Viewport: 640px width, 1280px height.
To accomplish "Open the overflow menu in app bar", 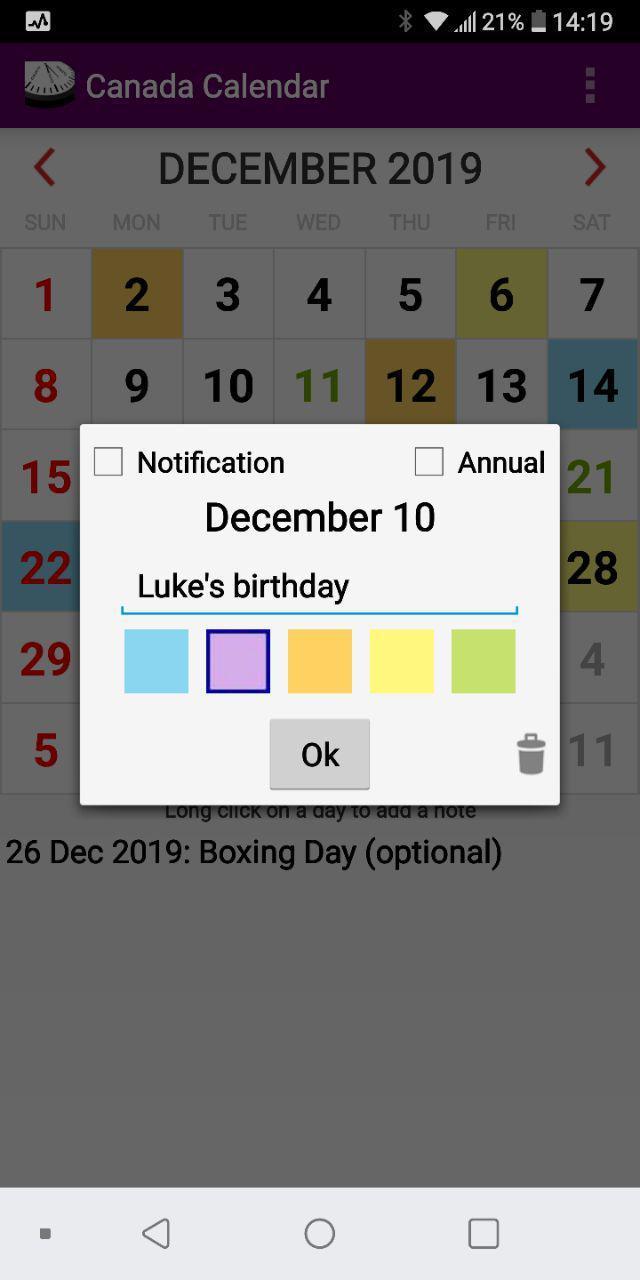I will click(590, 86).
